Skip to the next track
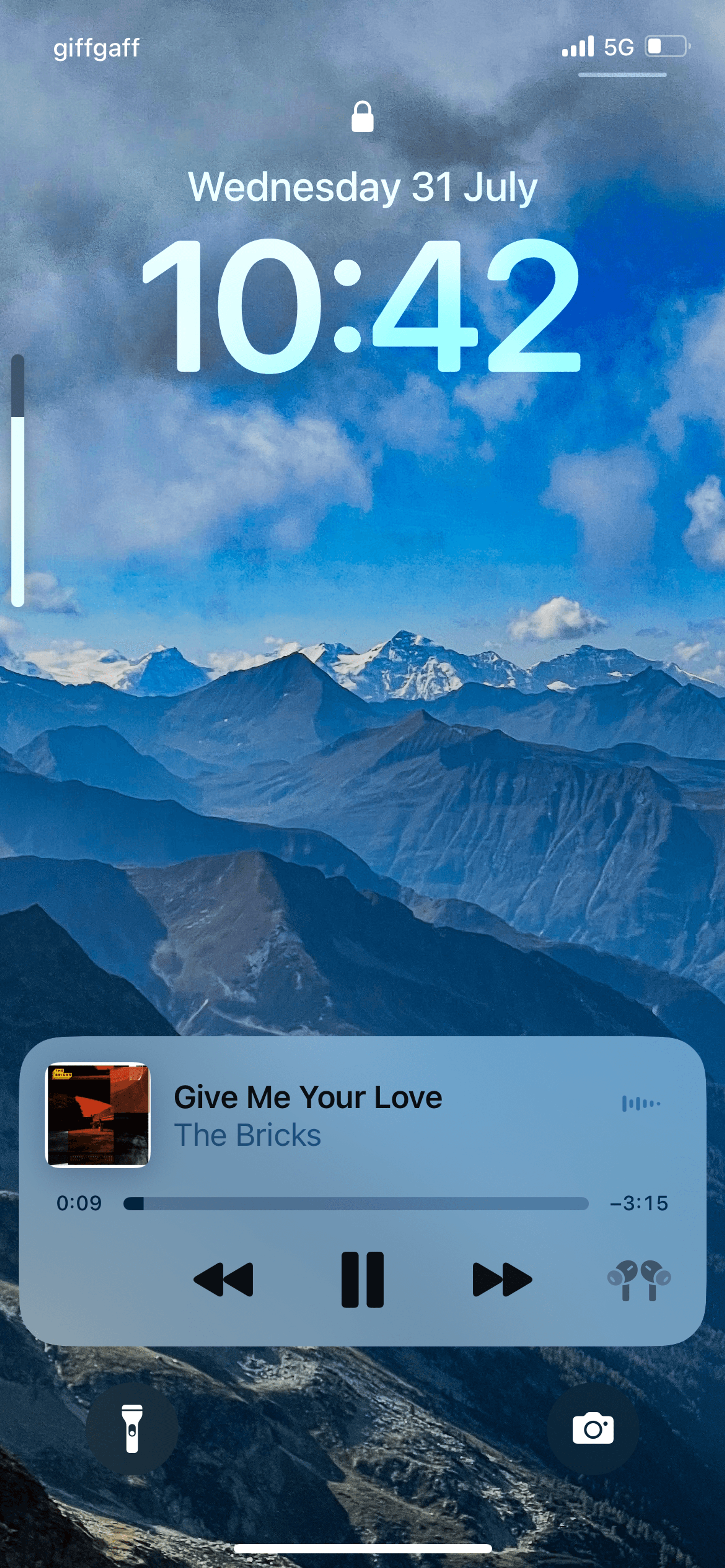The image size is (725, 1568). click(x=502, y=1280)
